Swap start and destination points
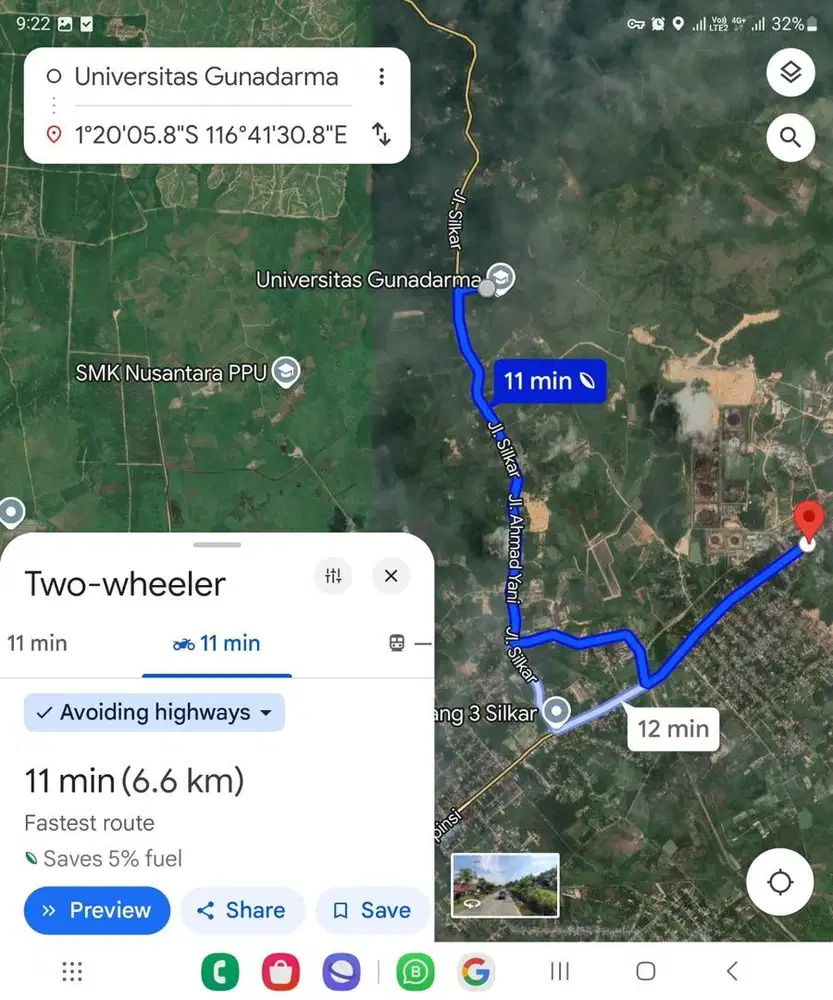833x1000 pixels. pyautogui.click(x=381, y=133)
